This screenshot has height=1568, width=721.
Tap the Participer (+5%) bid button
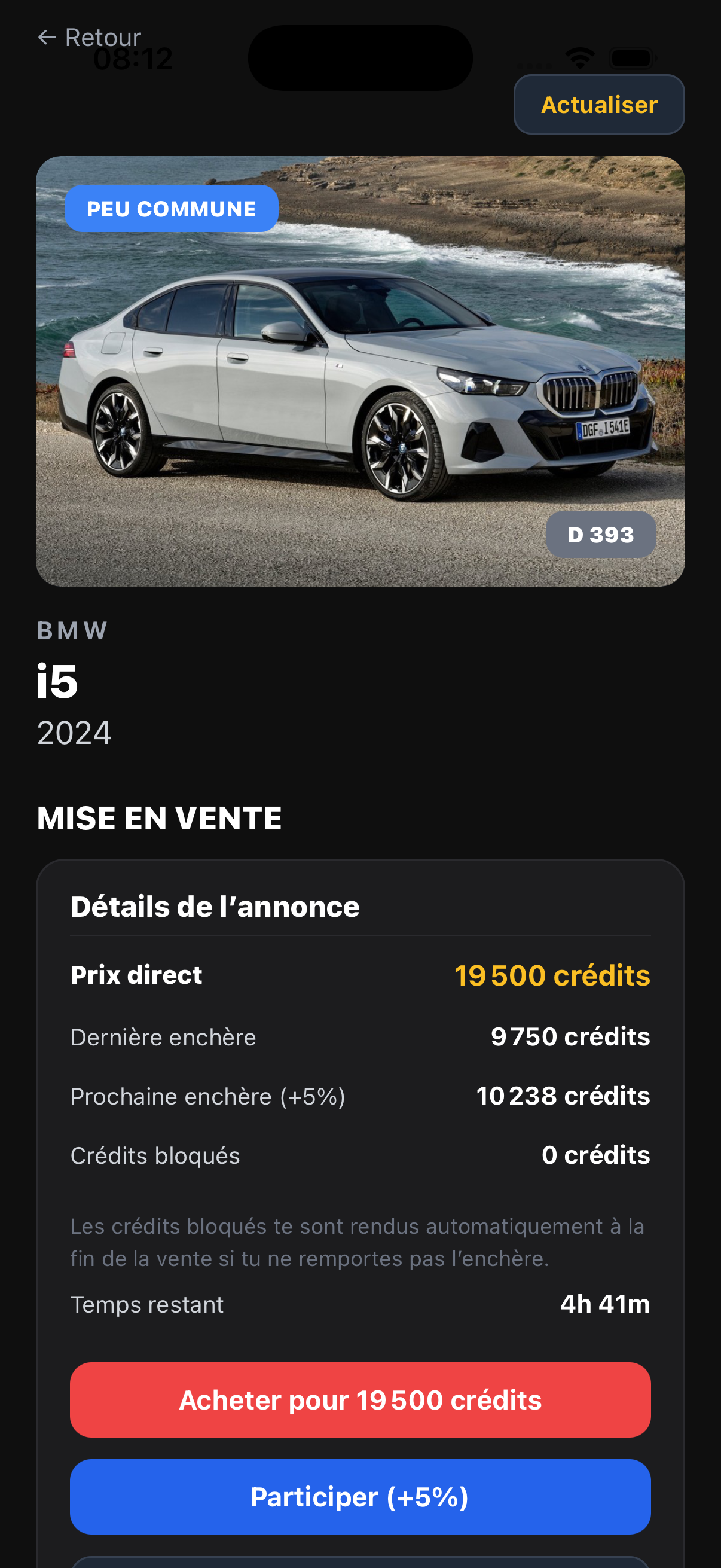360,1497
